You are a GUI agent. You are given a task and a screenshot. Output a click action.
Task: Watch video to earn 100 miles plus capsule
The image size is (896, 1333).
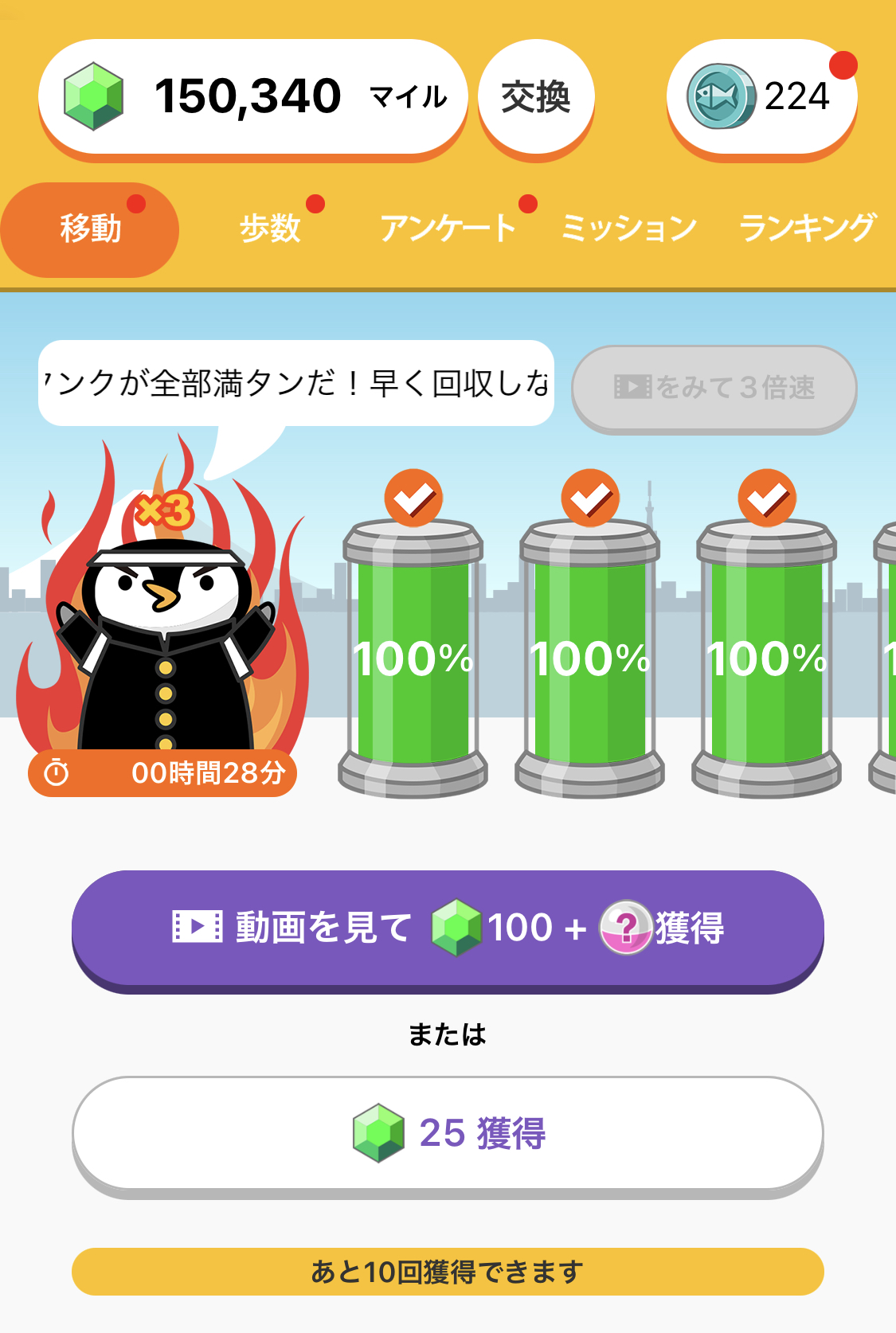[x=448, y=928]
